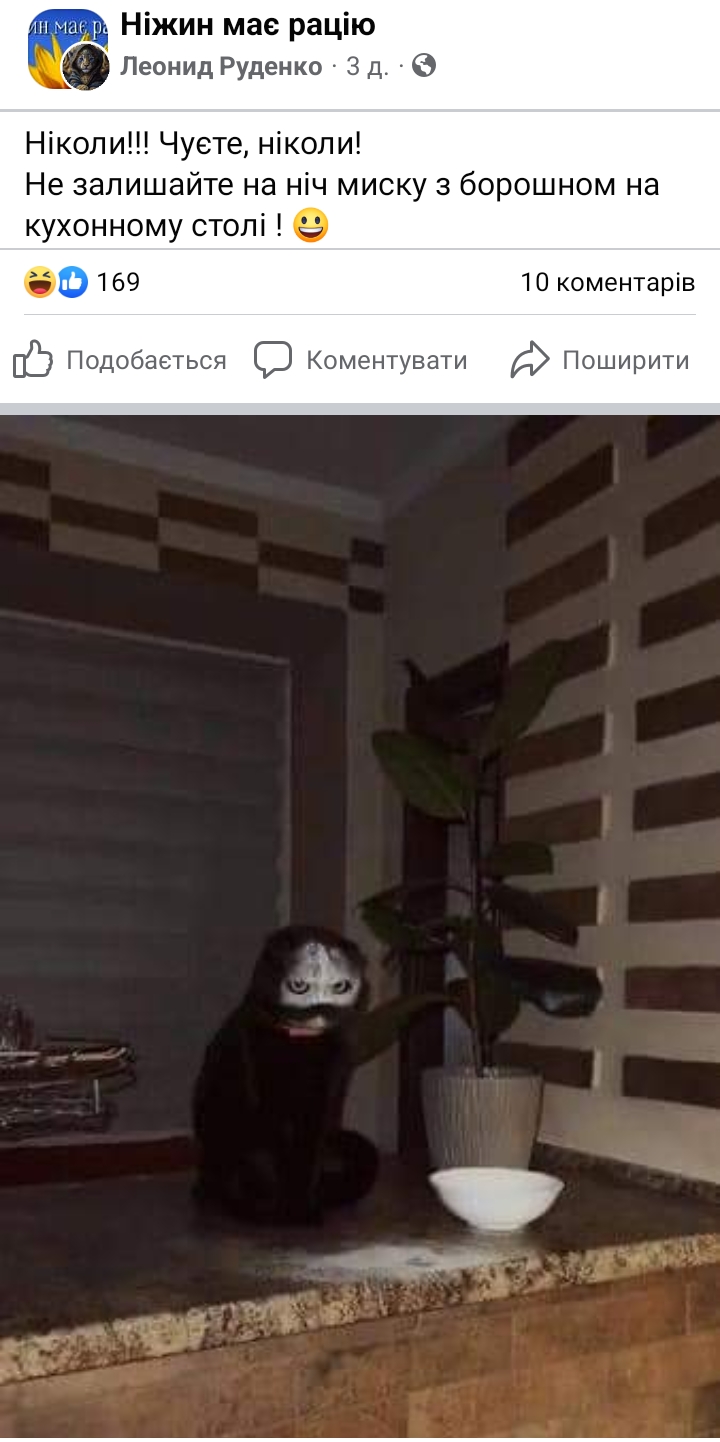This screenshot has height=1442, width=720.
Task: Share the post via Поширити
Action: 600,360
